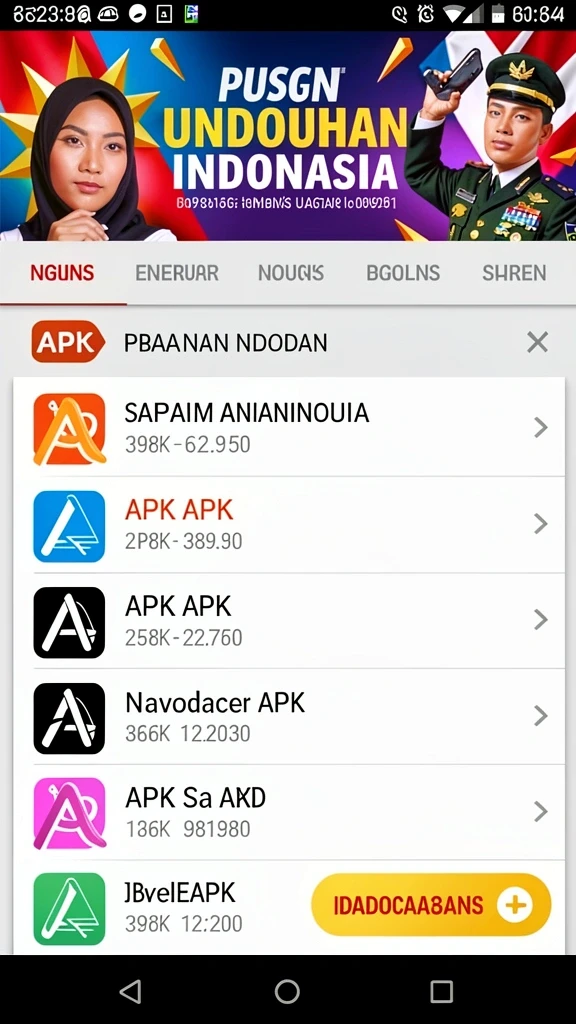The image size is (576, 1024).
Task: Open the recent apps view
Action: tap(441, 991)
